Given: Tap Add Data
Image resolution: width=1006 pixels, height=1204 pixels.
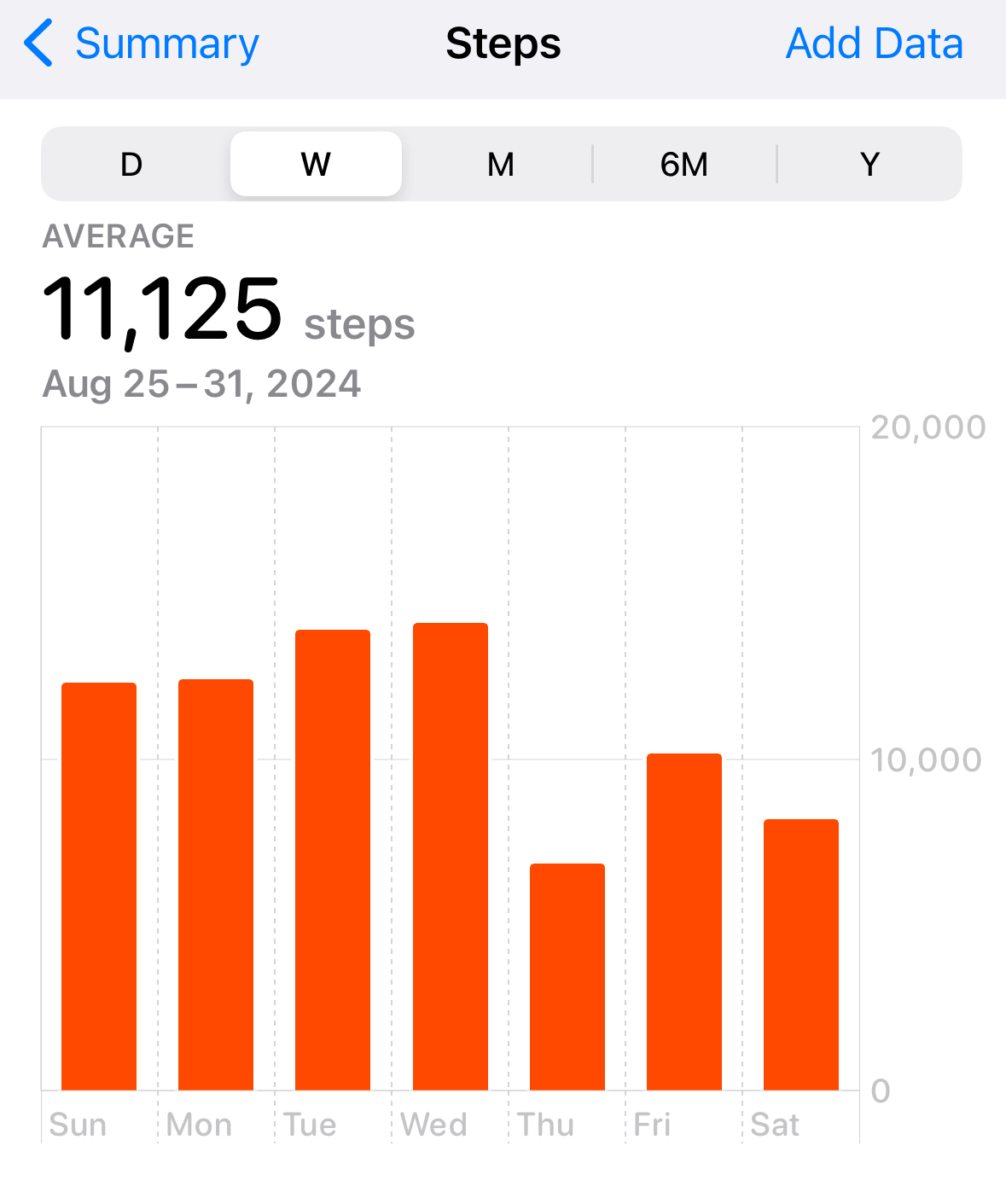Looking at the screenshot, I should pos(874,44).
